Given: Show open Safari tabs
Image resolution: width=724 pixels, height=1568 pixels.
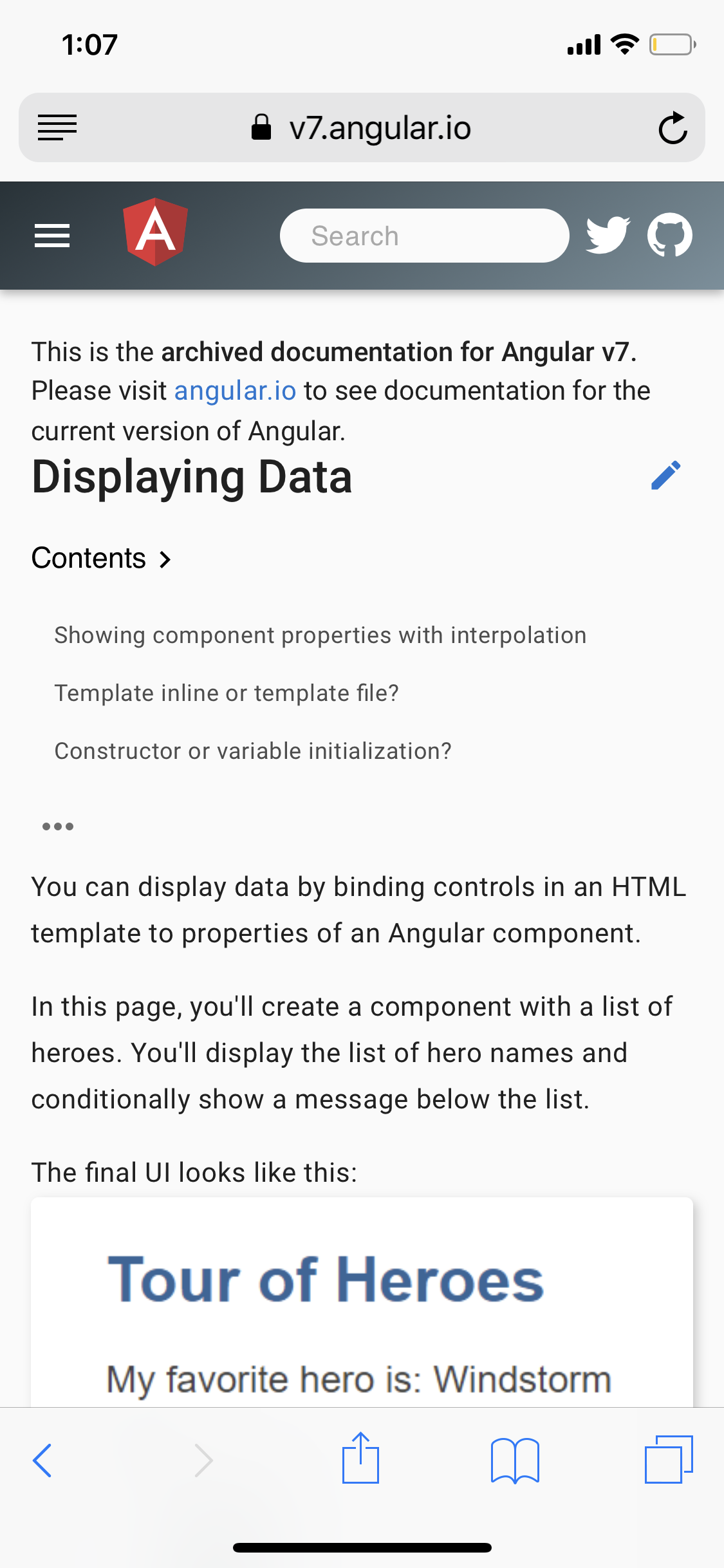Looking at the screenshot, I should point(669,1460).
